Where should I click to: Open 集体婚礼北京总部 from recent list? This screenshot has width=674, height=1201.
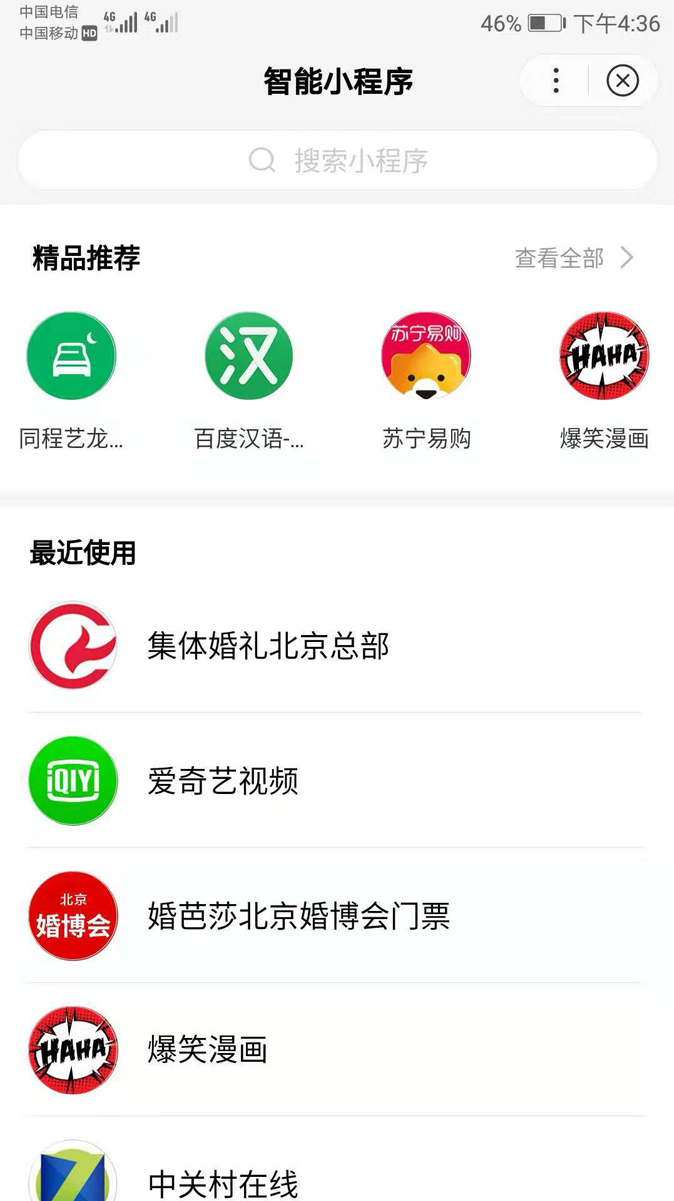[x=268, y=646]
